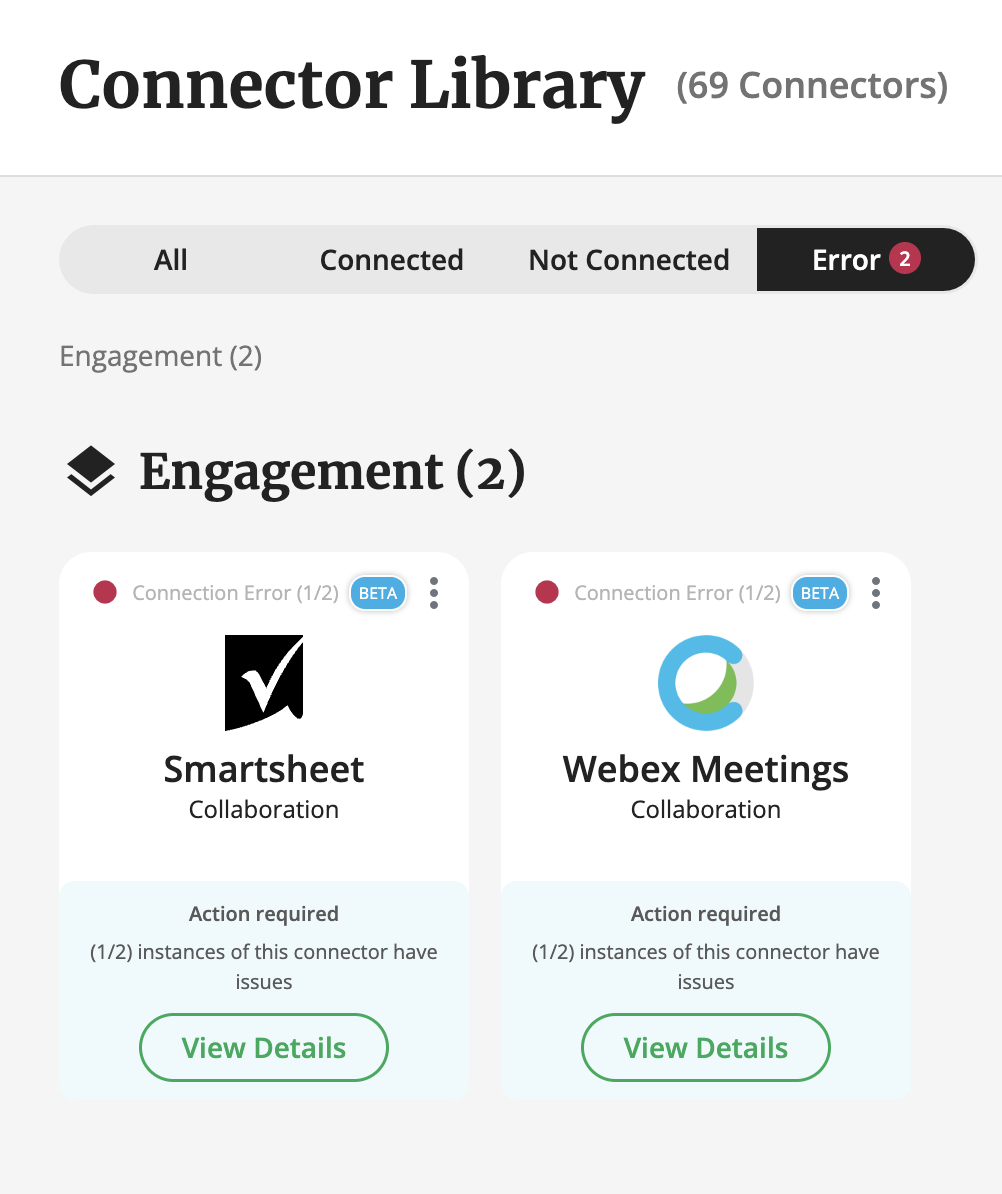Open the Webex Meetings card's three-dot menu
Screen dimensions: 1002x1194
(x=876, y=593)
